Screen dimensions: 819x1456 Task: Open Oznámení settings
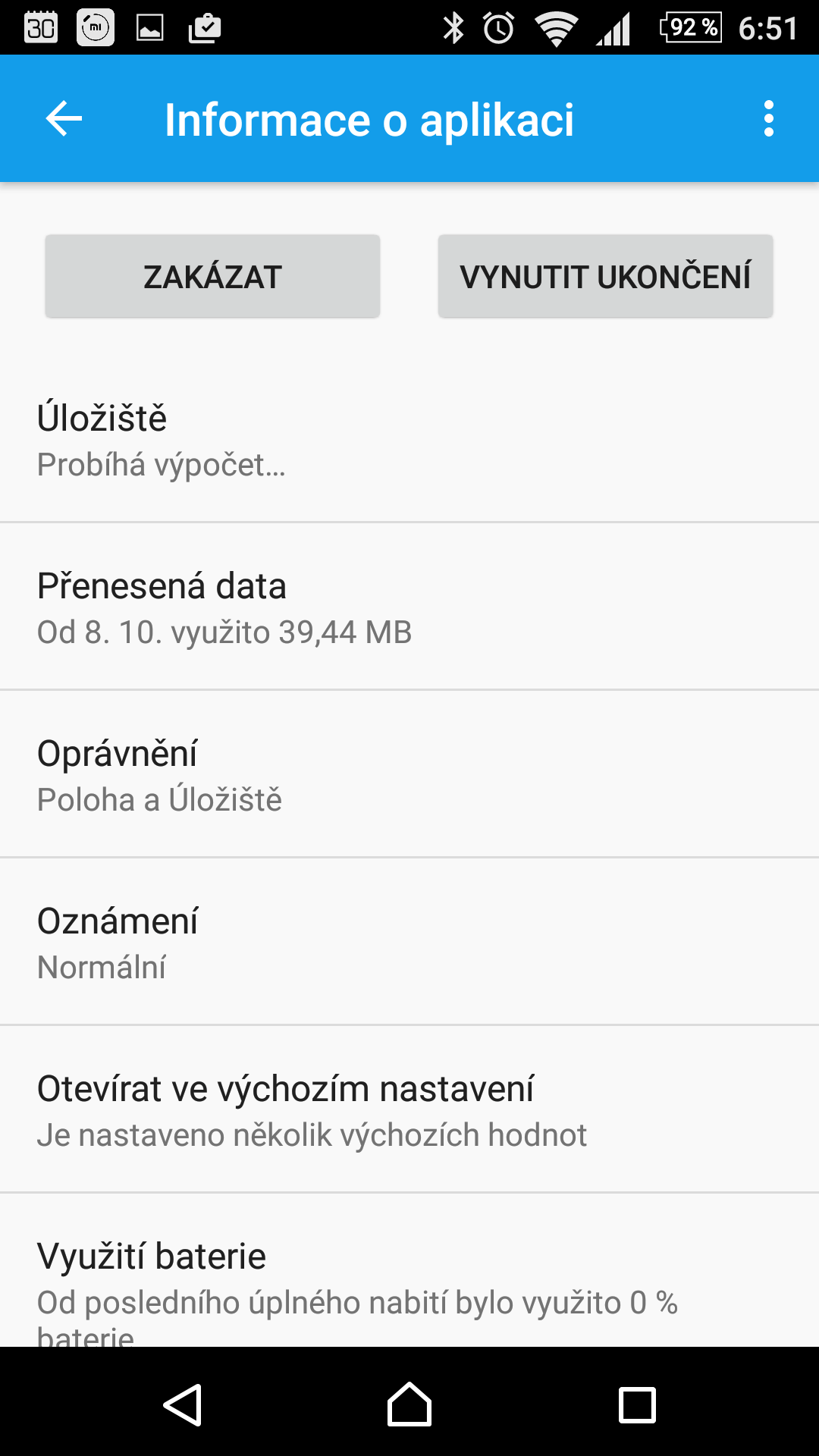409,942
